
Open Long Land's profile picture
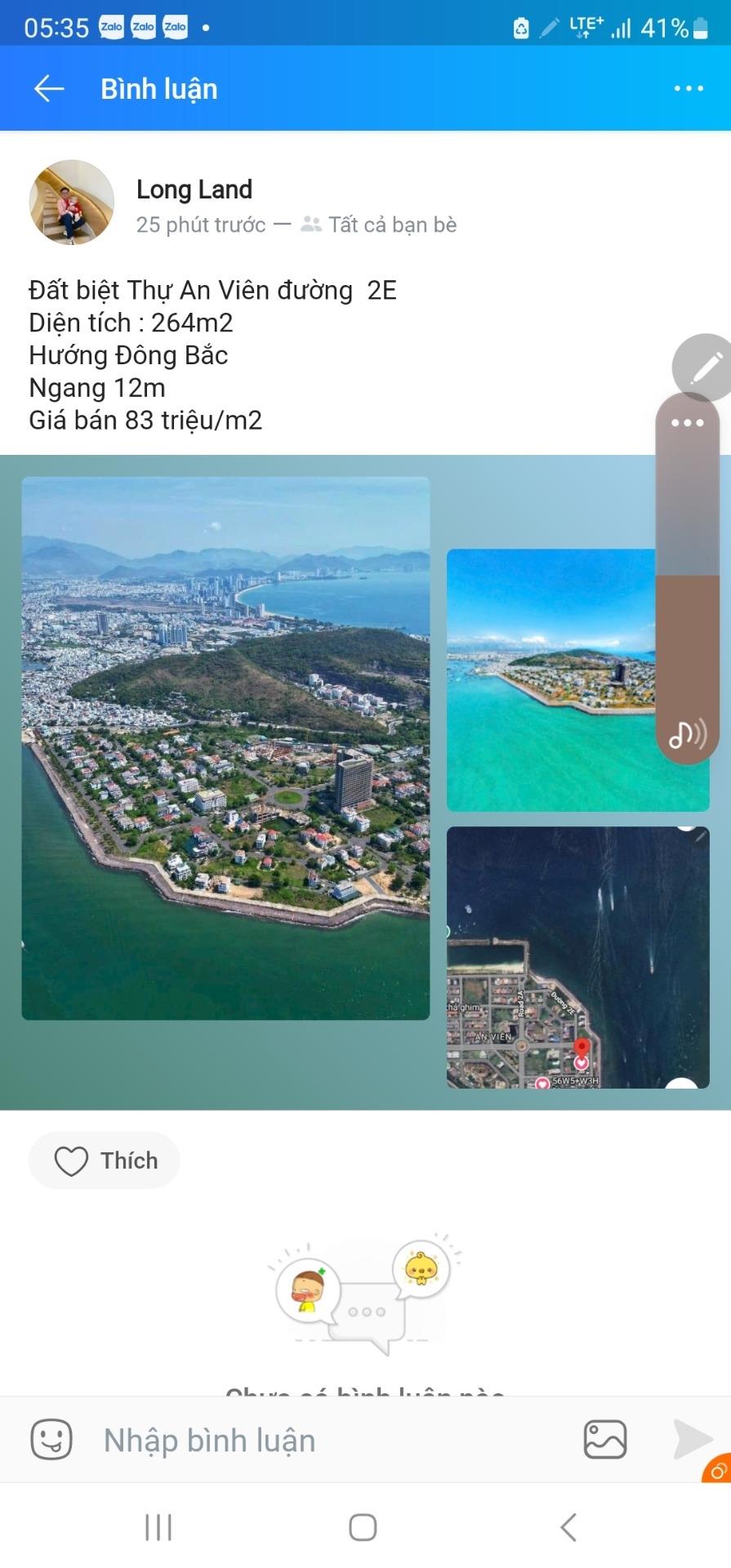click(72, 203)
